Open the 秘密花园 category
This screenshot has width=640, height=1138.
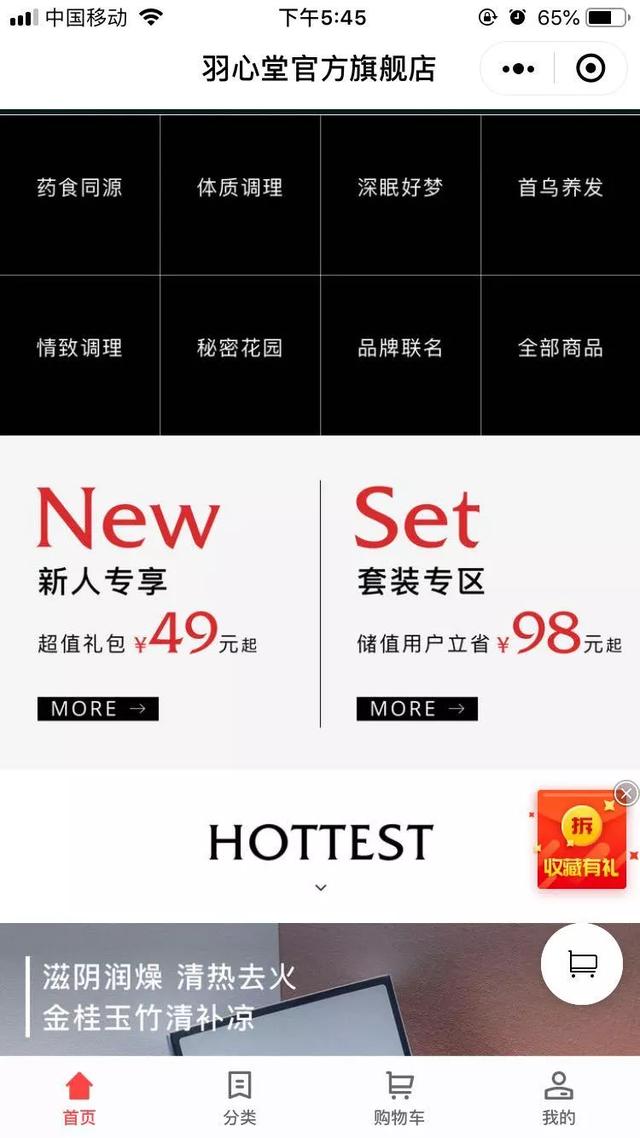tap(240, 349)
